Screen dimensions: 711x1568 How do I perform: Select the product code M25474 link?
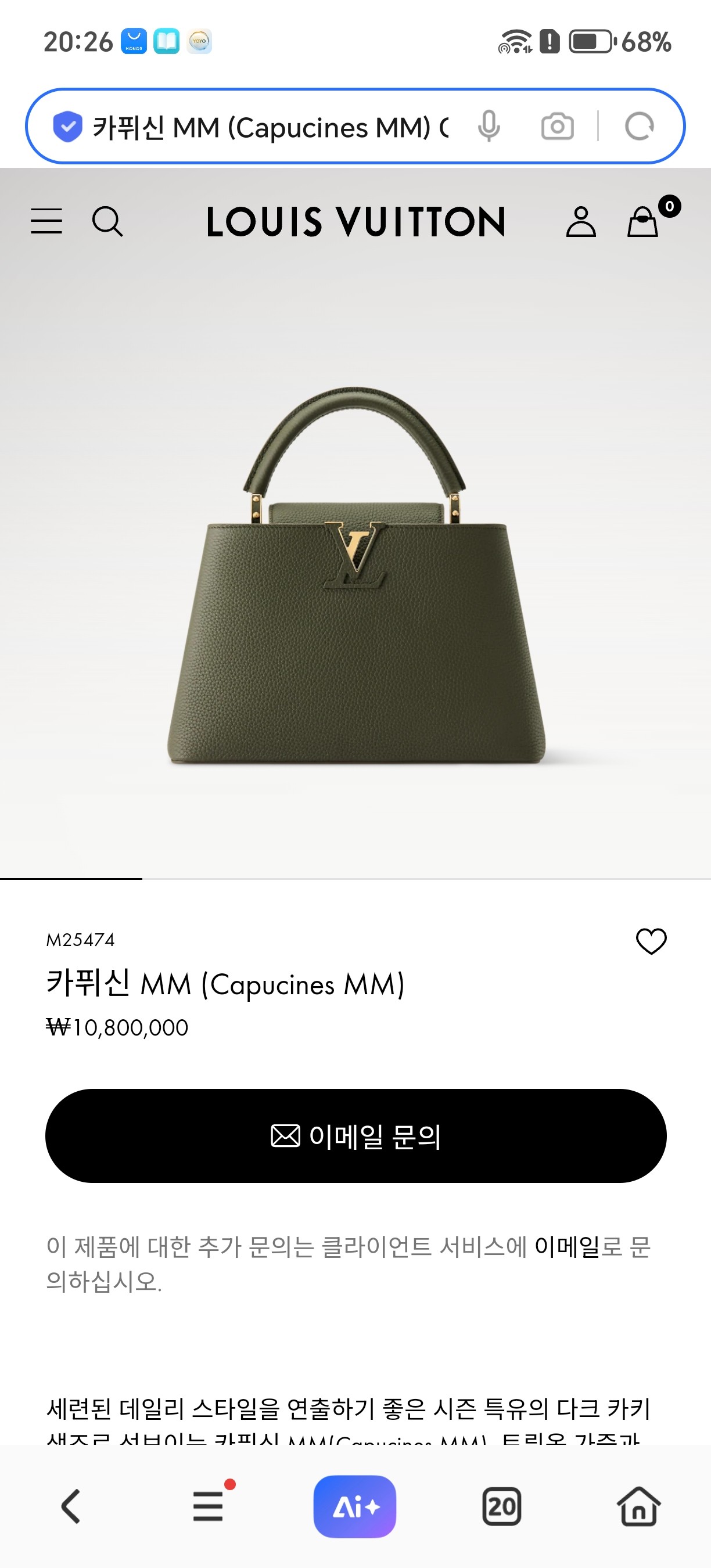82,940
